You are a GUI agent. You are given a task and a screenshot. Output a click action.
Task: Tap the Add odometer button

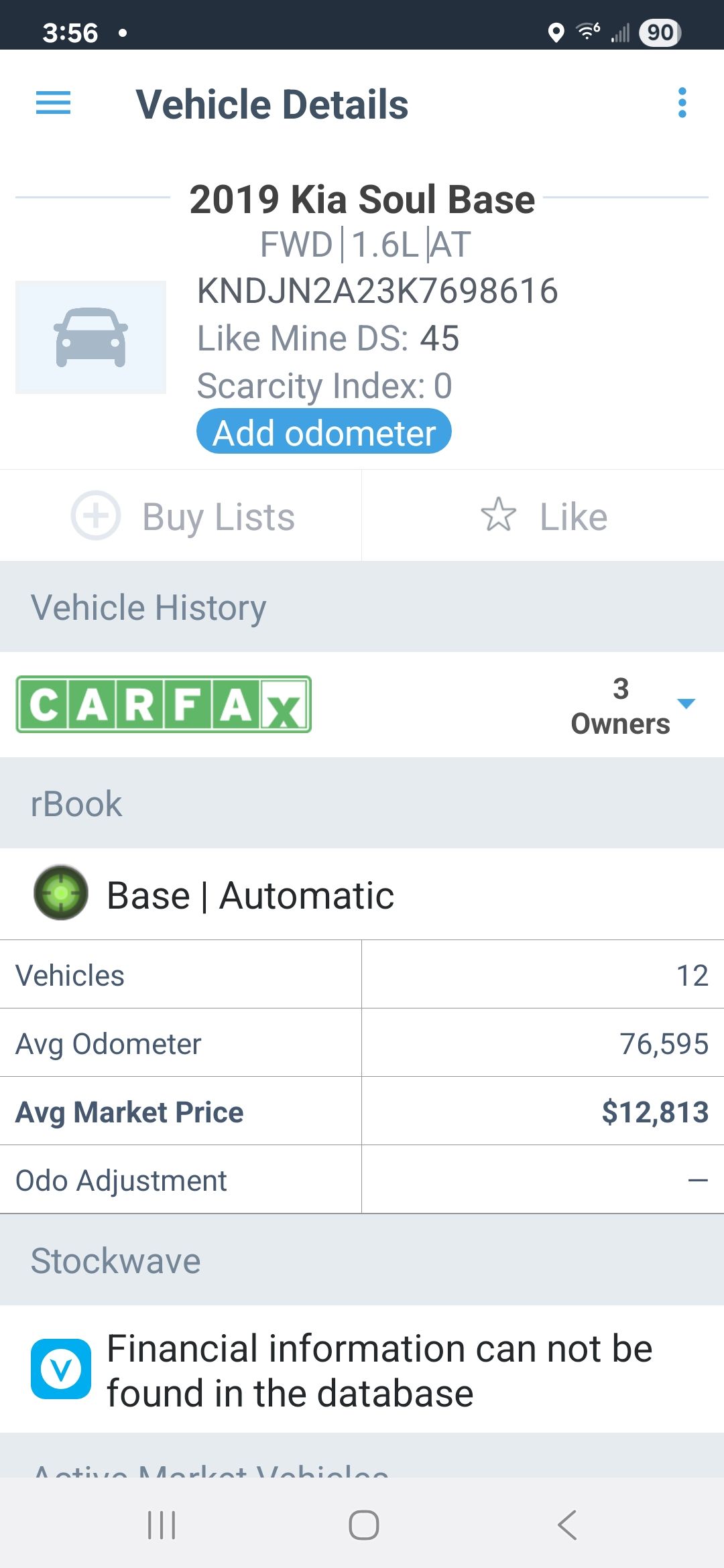click(x=324, y=432)
